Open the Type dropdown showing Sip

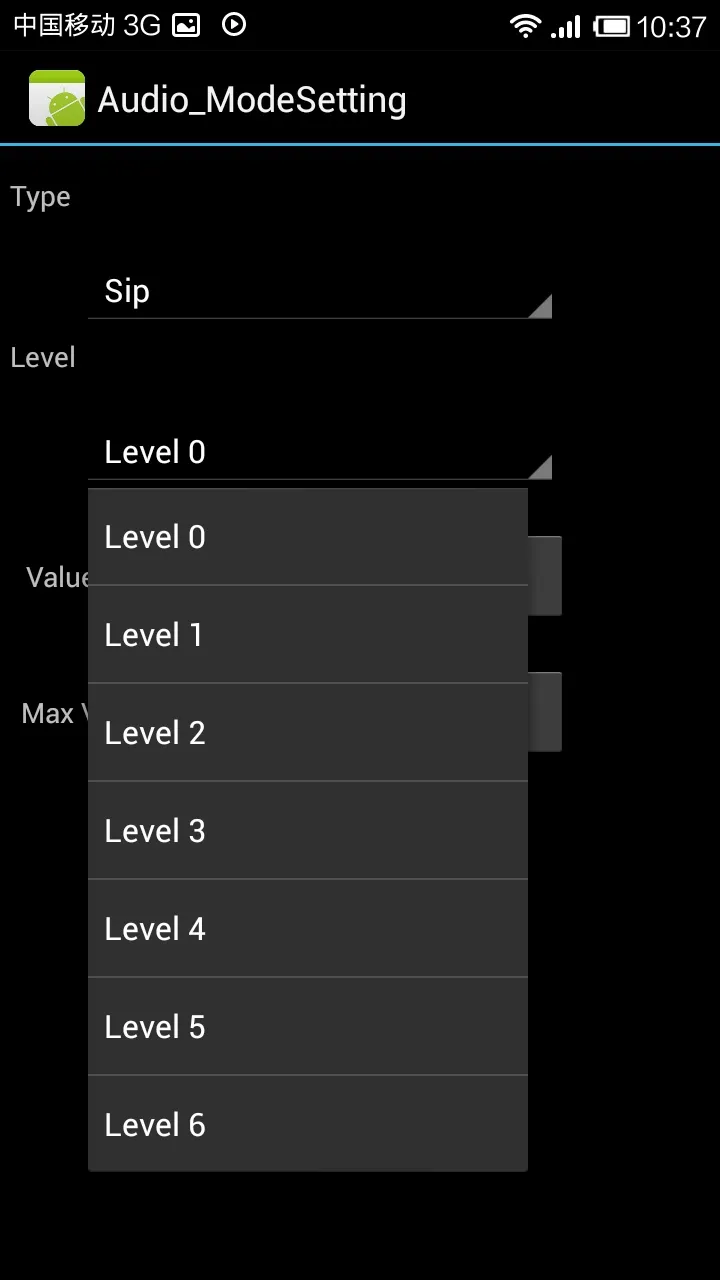(x=320, y=292)
